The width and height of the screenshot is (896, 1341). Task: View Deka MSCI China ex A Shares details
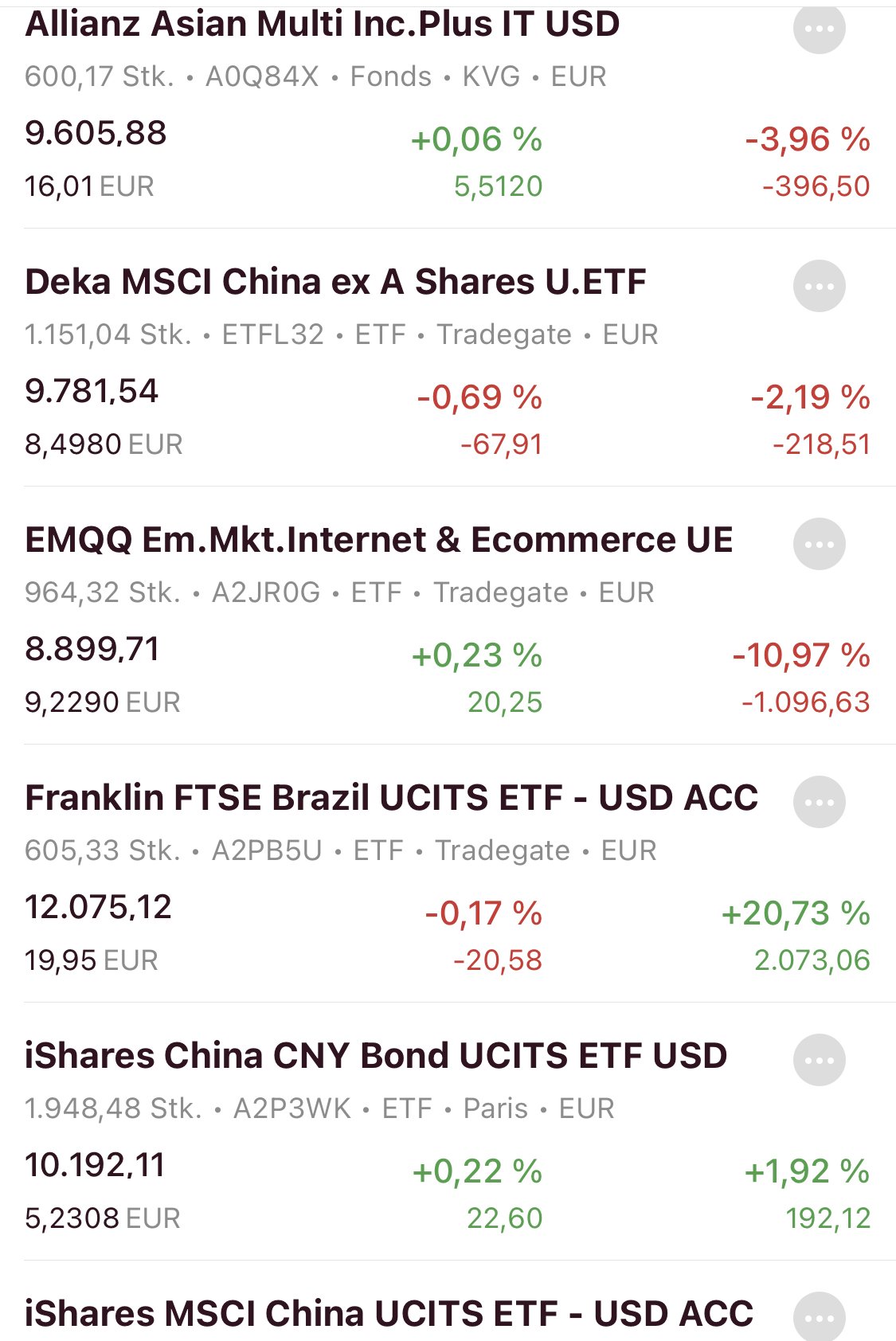click(x=335, y=282)
